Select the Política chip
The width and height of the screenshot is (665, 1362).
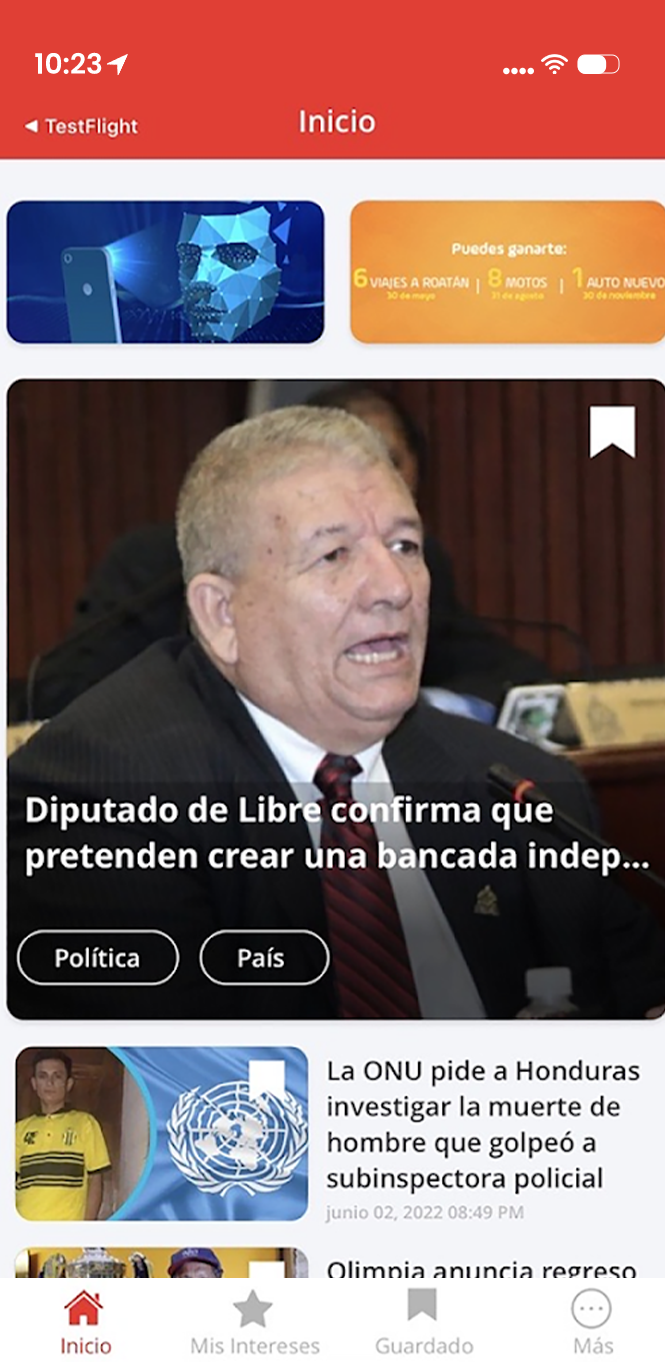pos(98,958)
